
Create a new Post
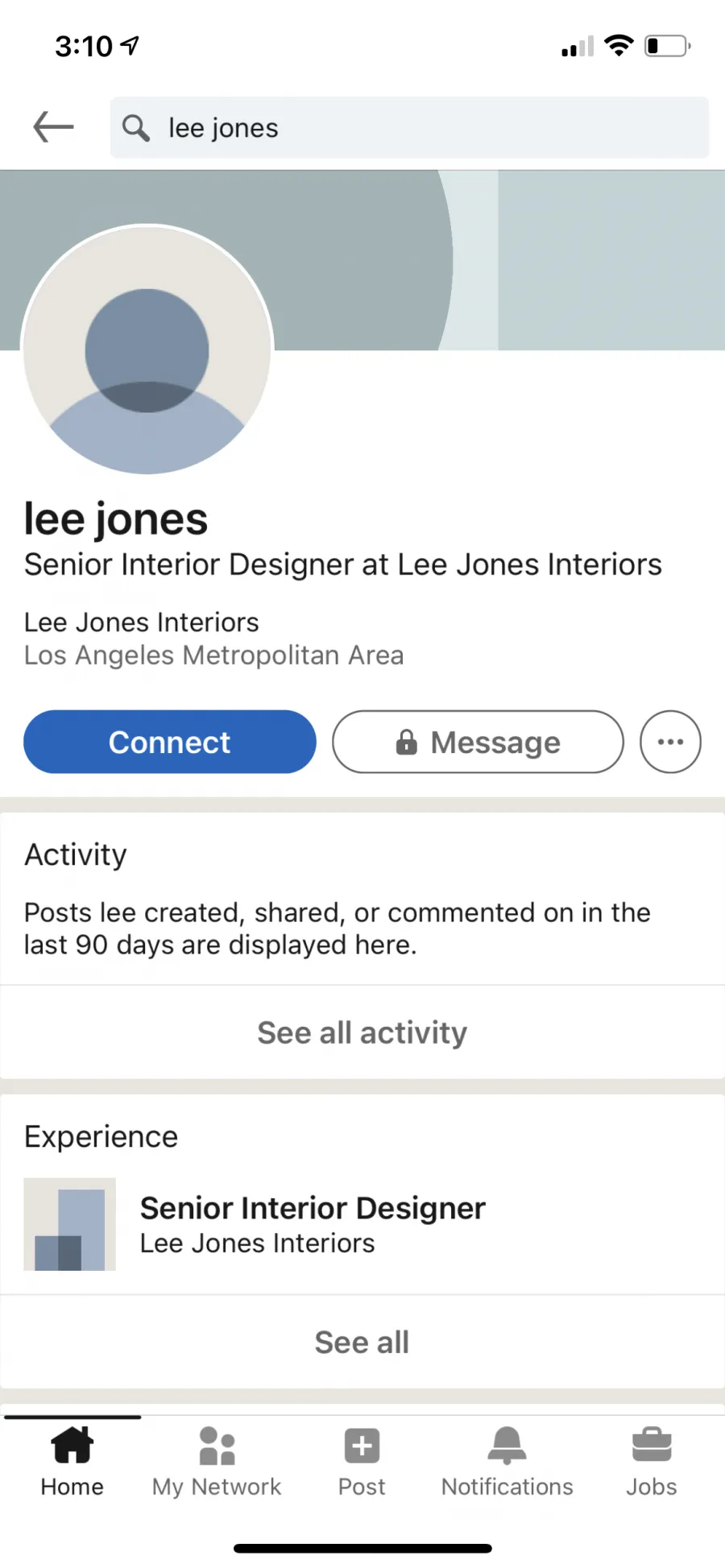pyautogui.click(x=362, y=1461)
